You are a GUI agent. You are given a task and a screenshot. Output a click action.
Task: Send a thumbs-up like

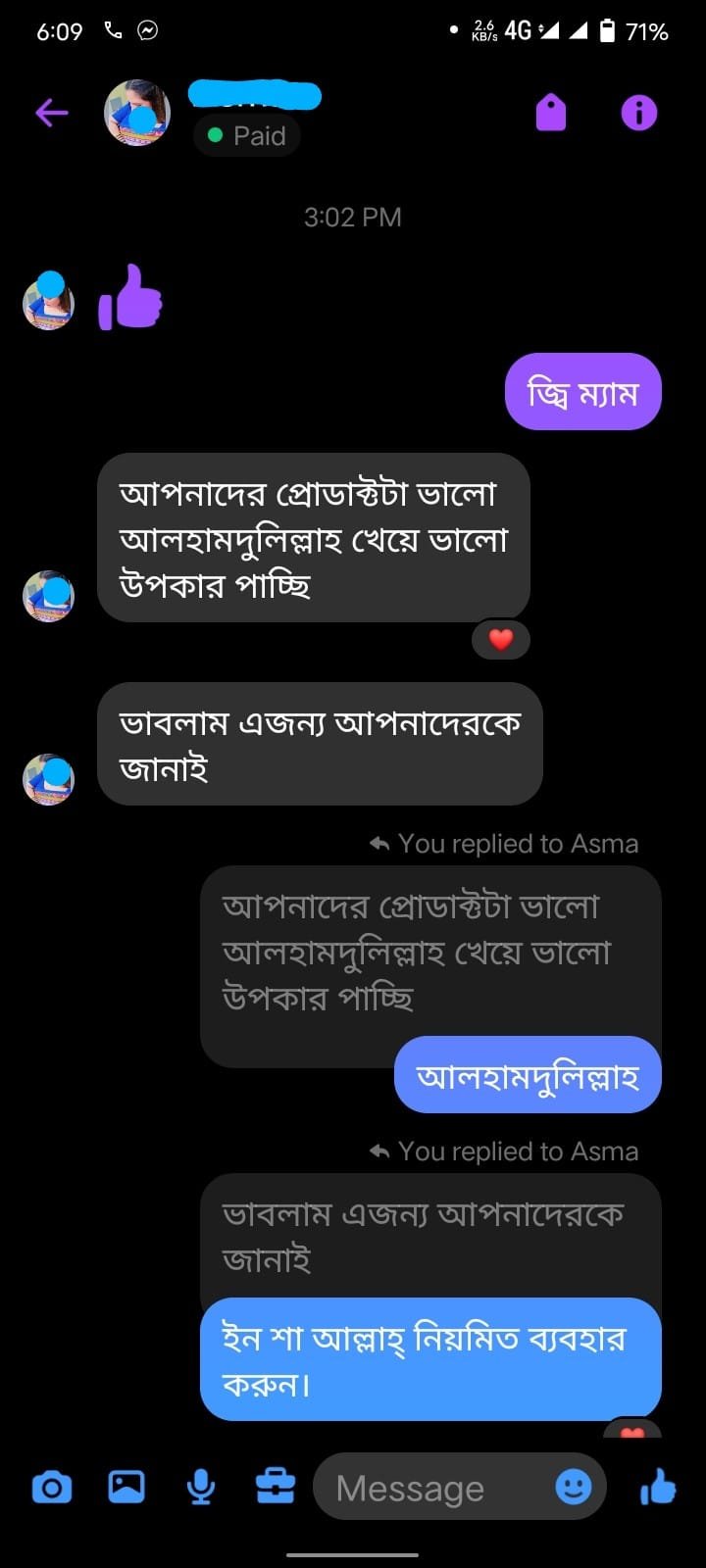coord(658,1487)
